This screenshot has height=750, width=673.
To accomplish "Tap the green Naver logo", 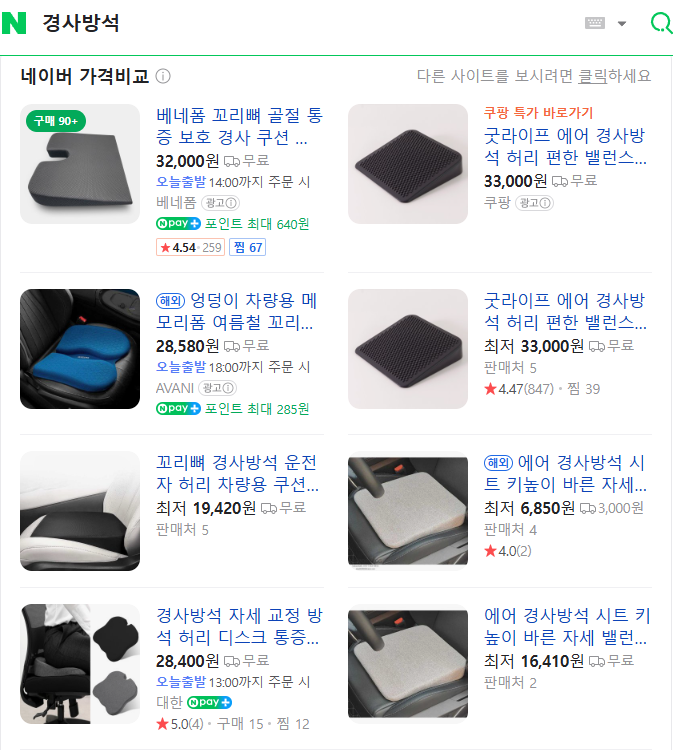I will pyautogui.click(x=14, y=23).
